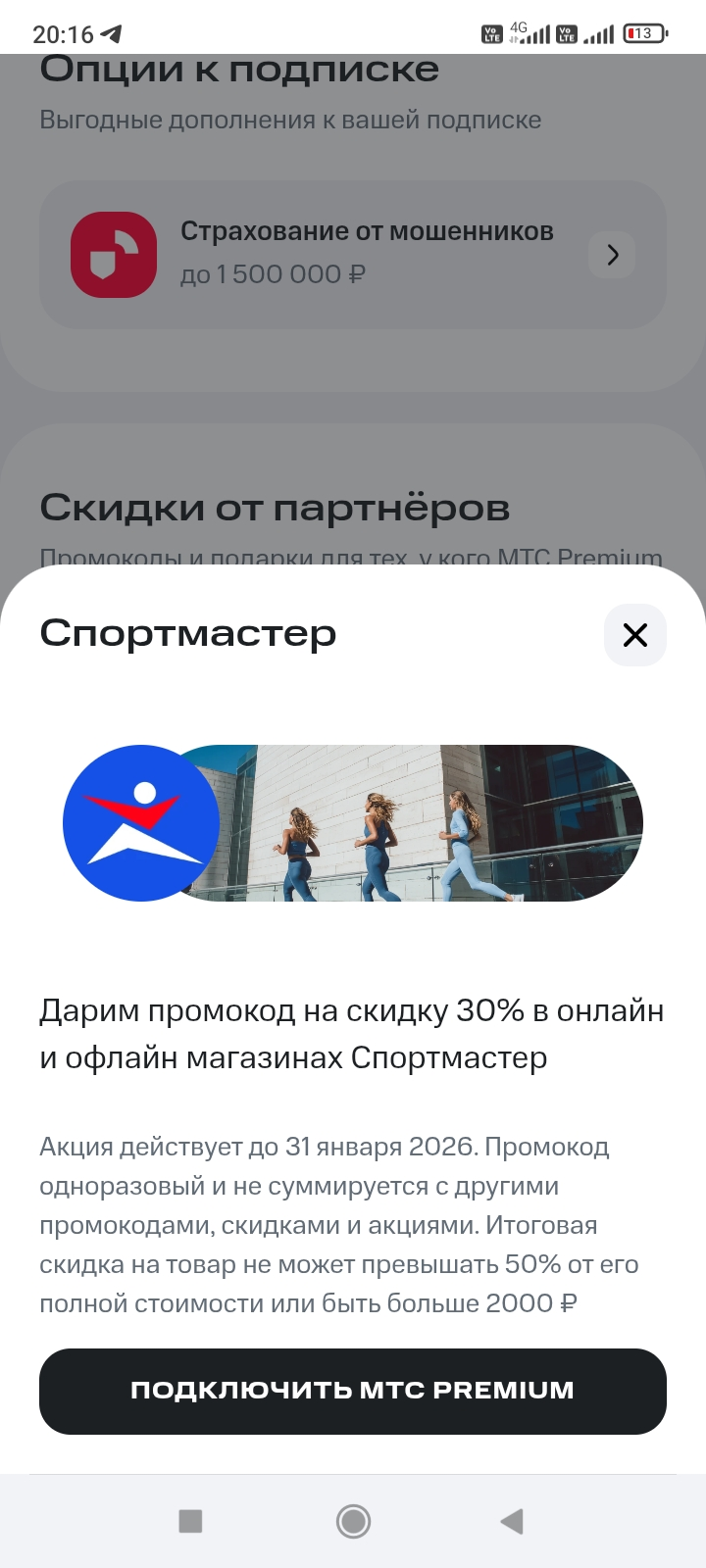Viewport: 706px width, 1568px height.
Task: Go back with system back button
Action: click(x=512, y=1521)
